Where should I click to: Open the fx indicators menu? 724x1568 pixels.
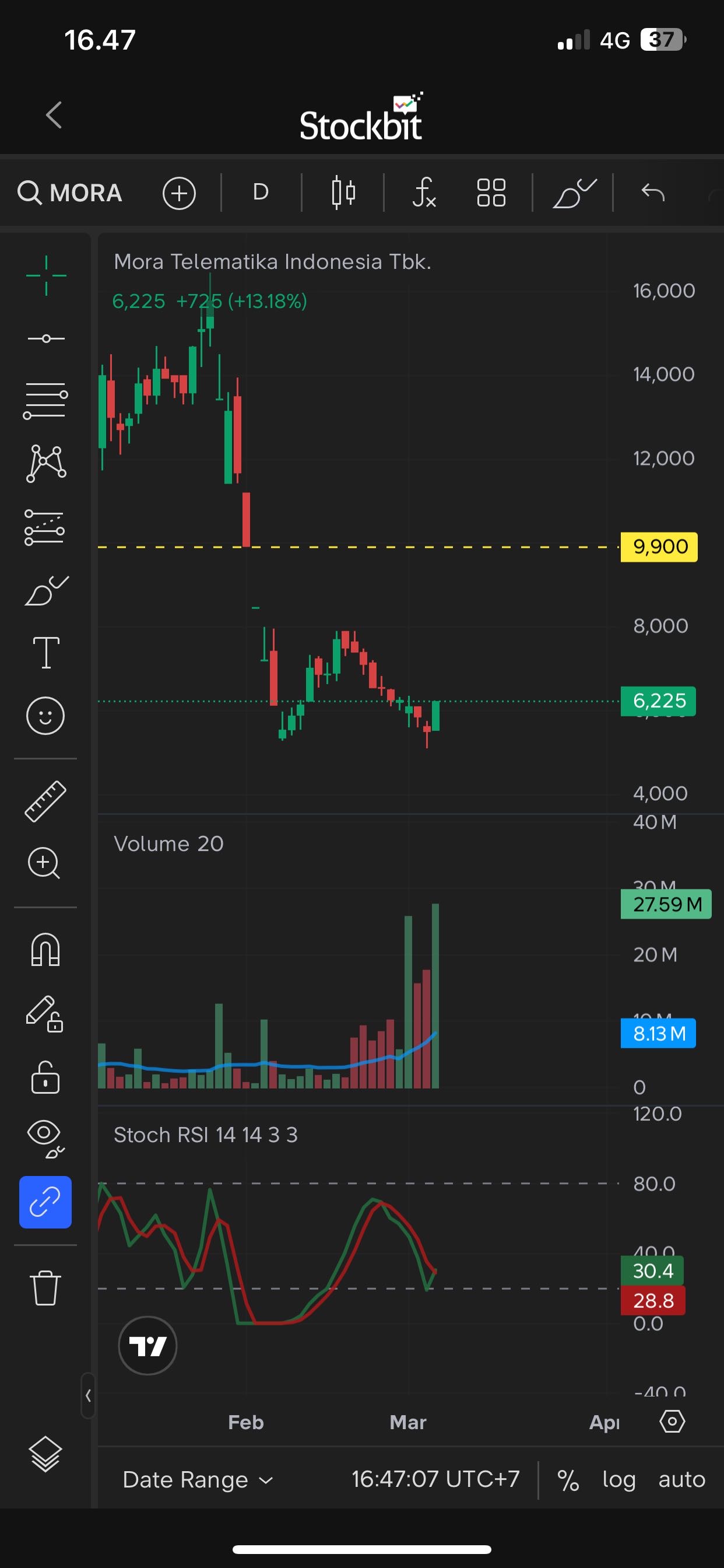click(x=423, y=193)
